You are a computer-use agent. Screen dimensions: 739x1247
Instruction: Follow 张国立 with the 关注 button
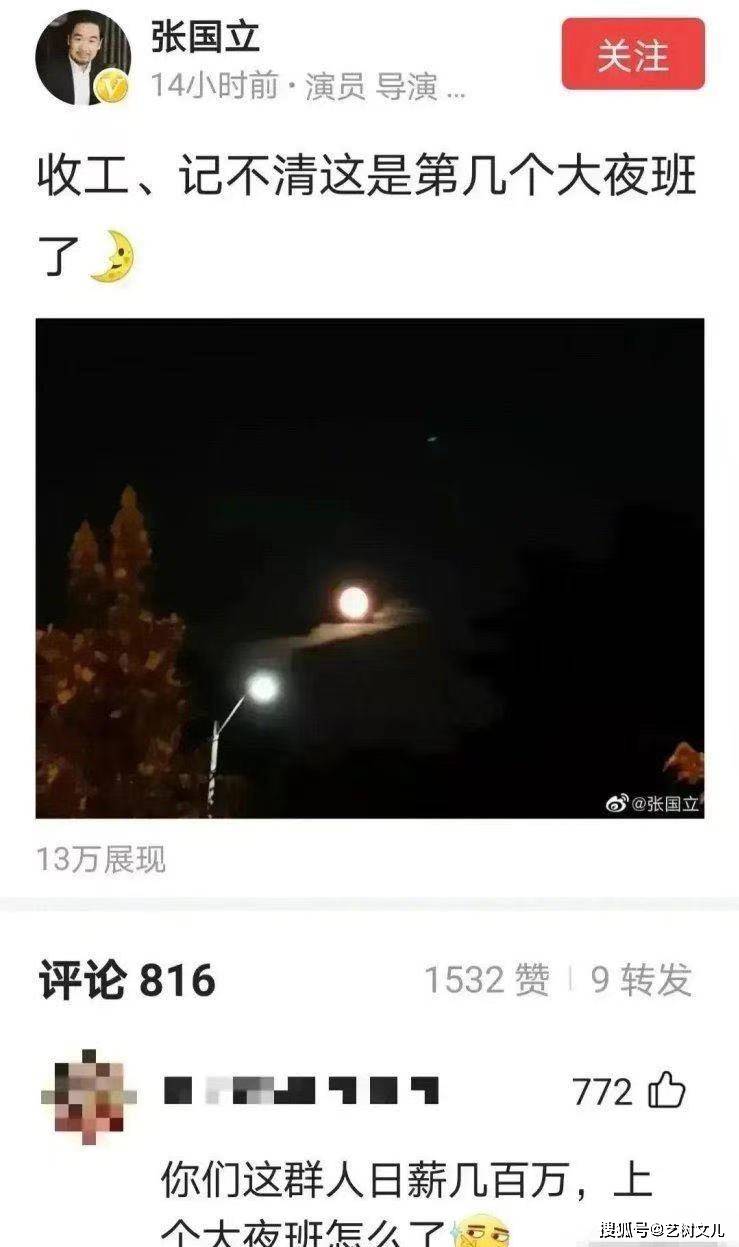click(632, 54)
